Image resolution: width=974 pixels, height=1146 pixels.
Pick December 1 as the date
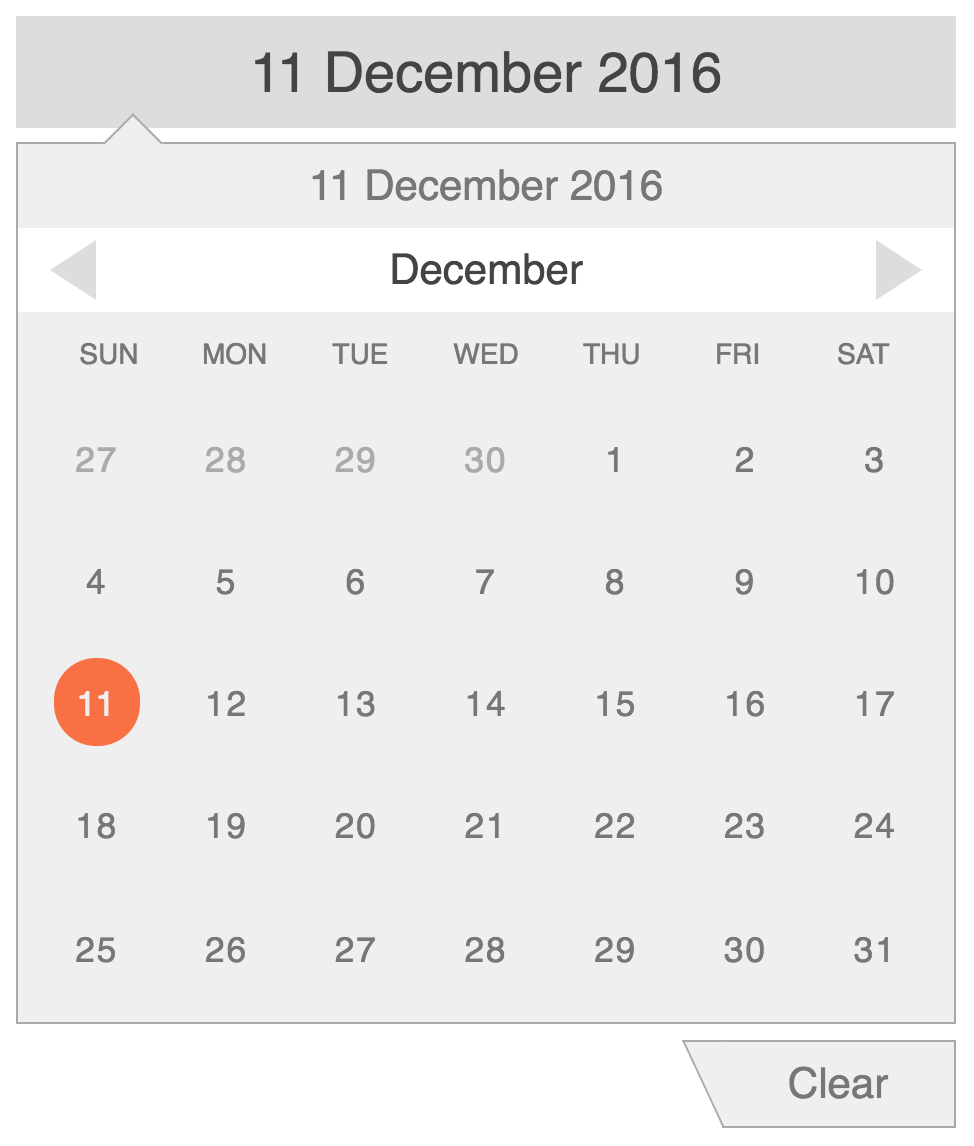click(614, 459)
